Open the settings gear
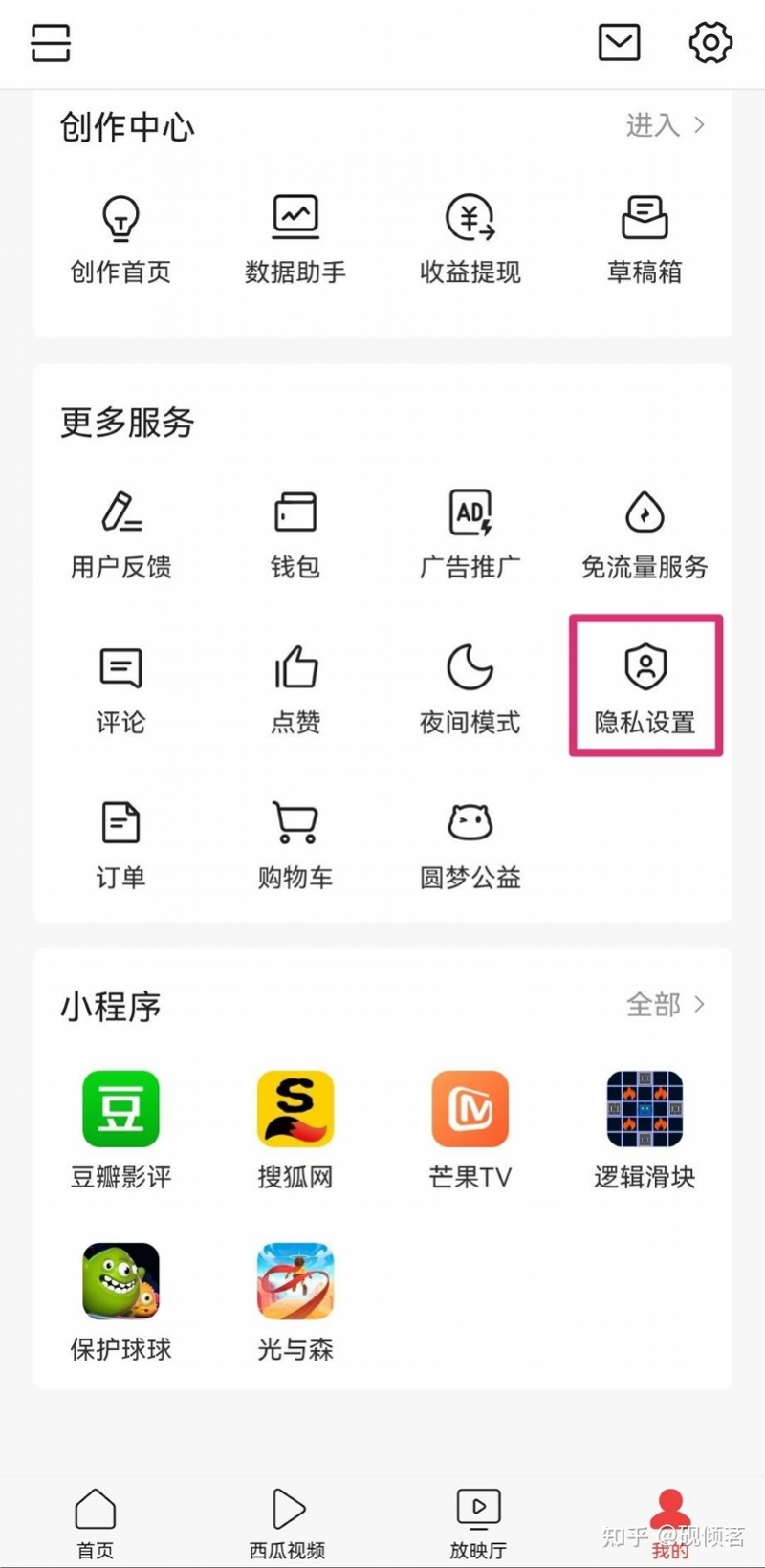Image resolution: width=765 pixels, height=1568 pixels. coord(708,43)
